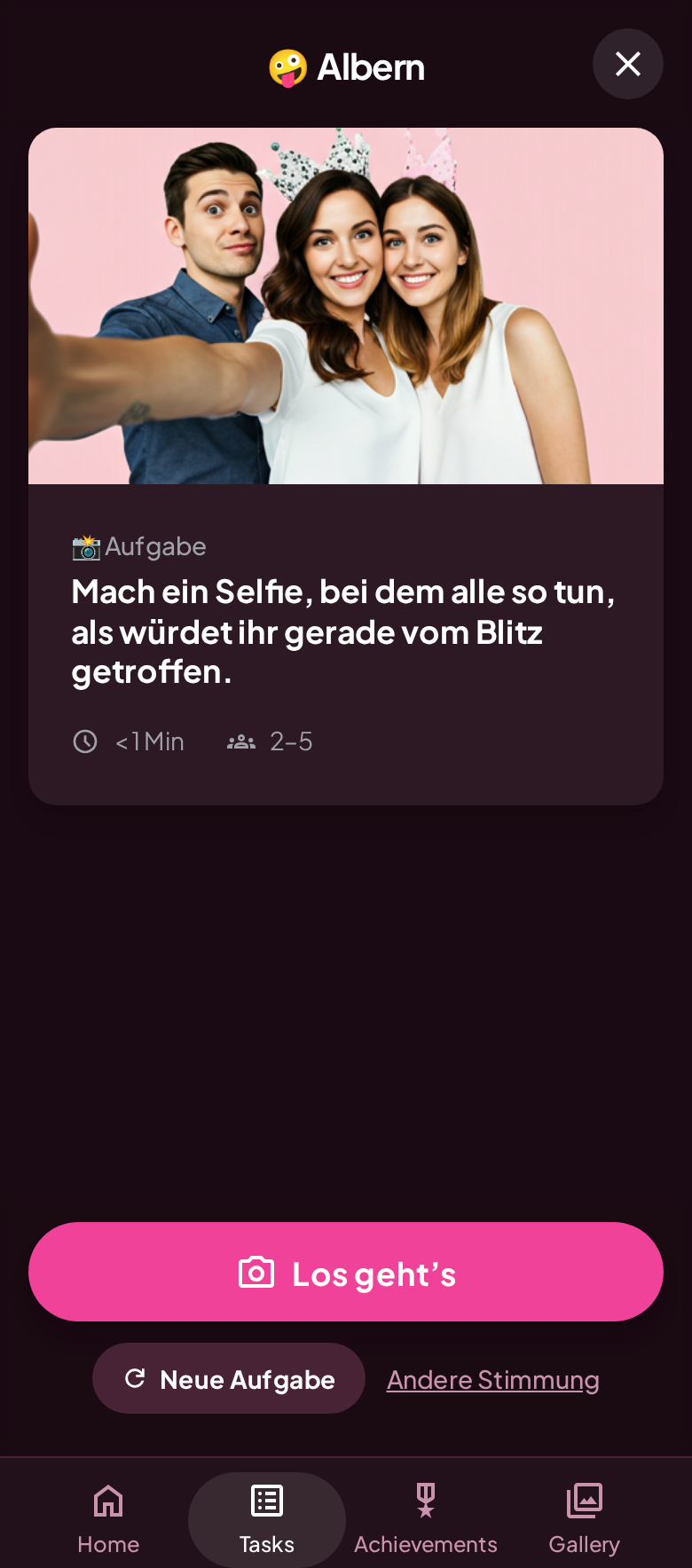Open the Achievements tab

tap(426, 1518)
